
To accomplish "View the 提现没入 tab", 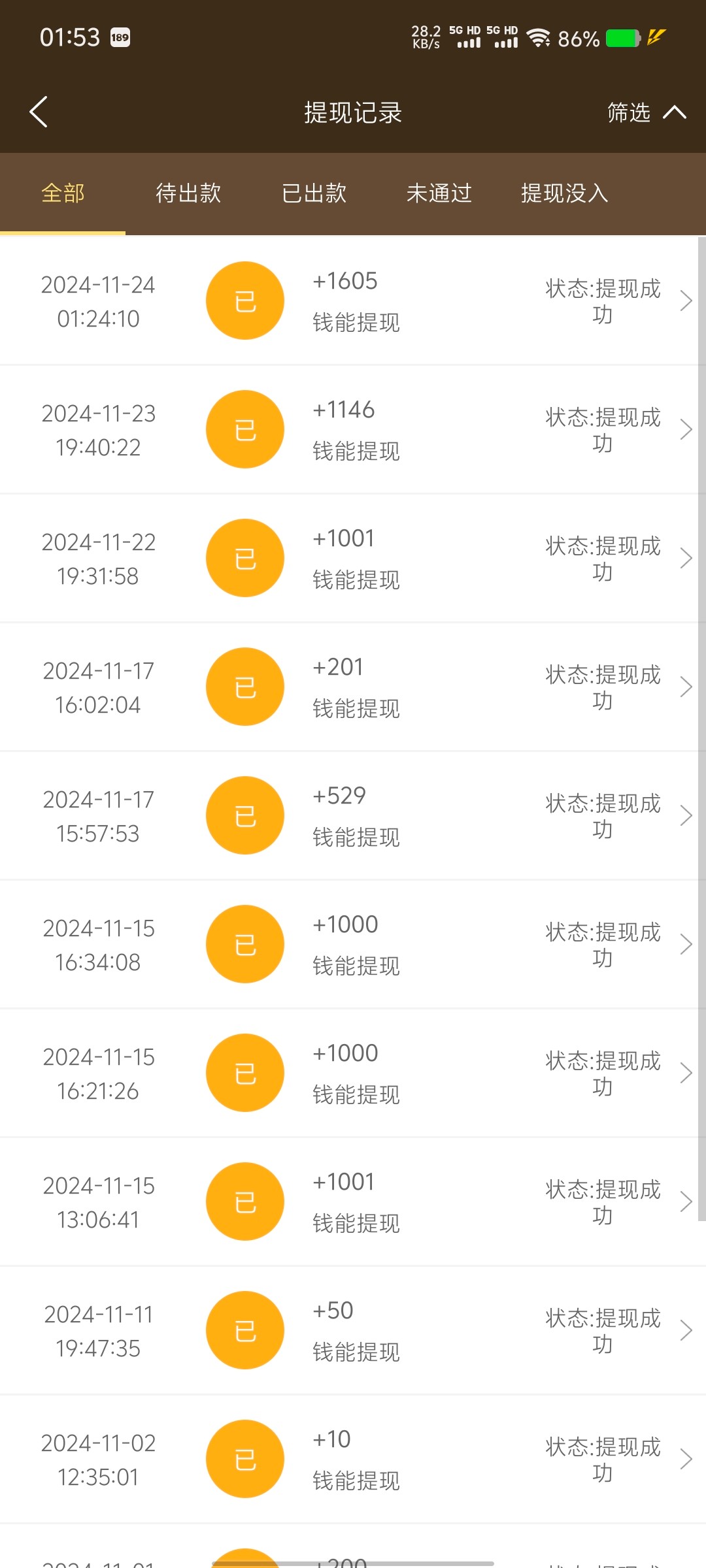I will (x=565, y=193).
